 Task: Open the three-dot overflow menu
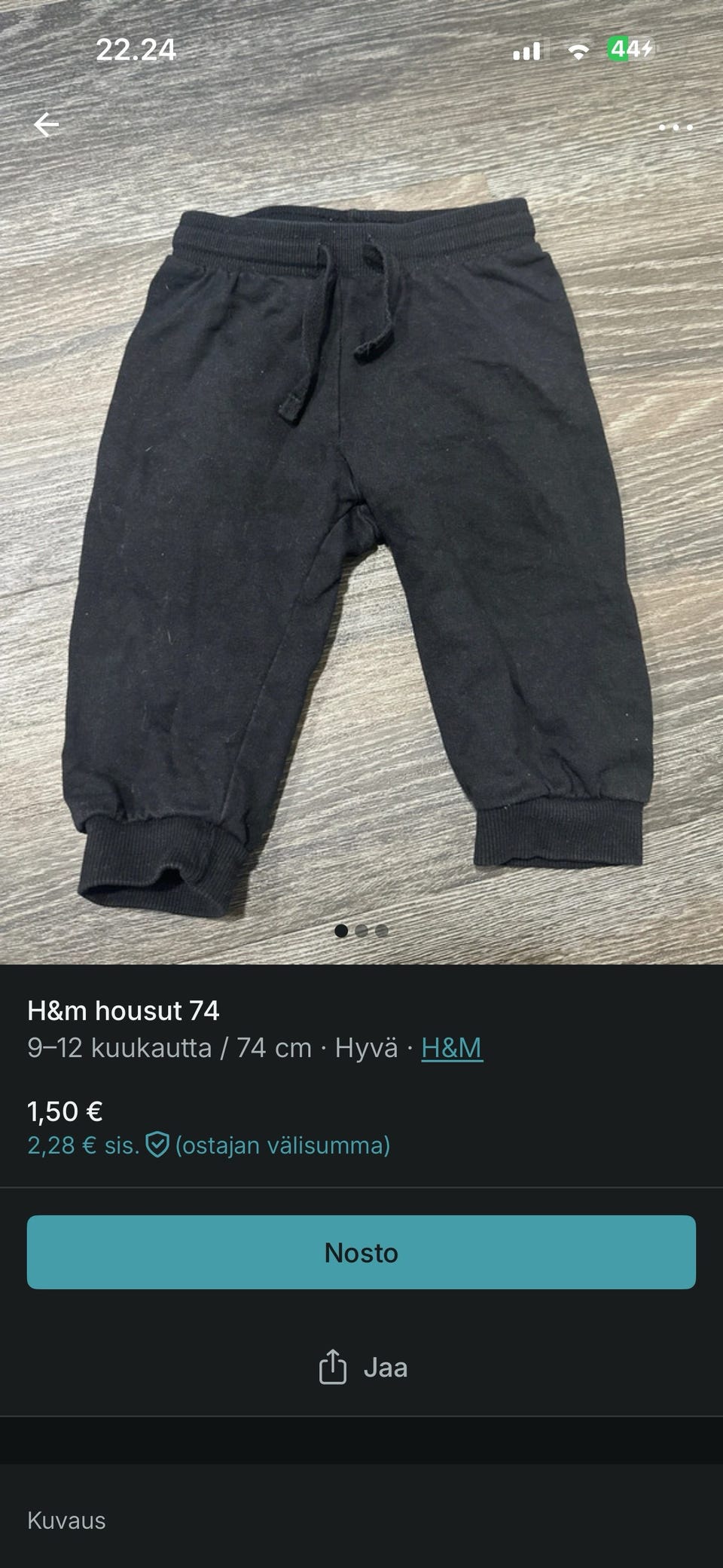[675, 127]
